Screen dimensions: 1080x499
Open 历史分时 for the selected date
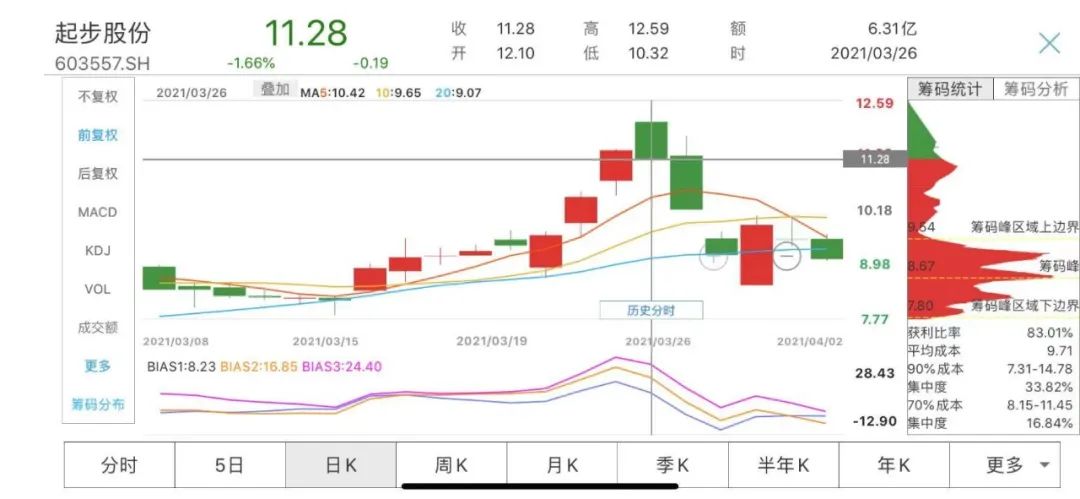coord(651,310)
